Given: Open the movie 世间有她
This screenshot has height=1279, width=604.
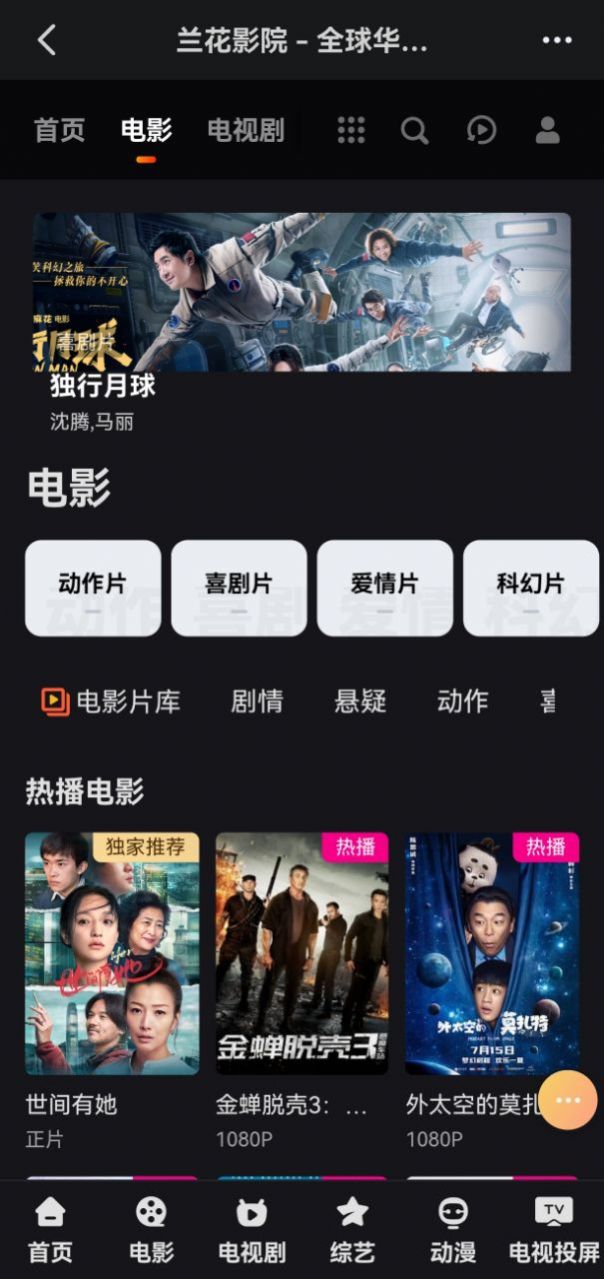Looking at the screenshot, I should pos(112,954).
